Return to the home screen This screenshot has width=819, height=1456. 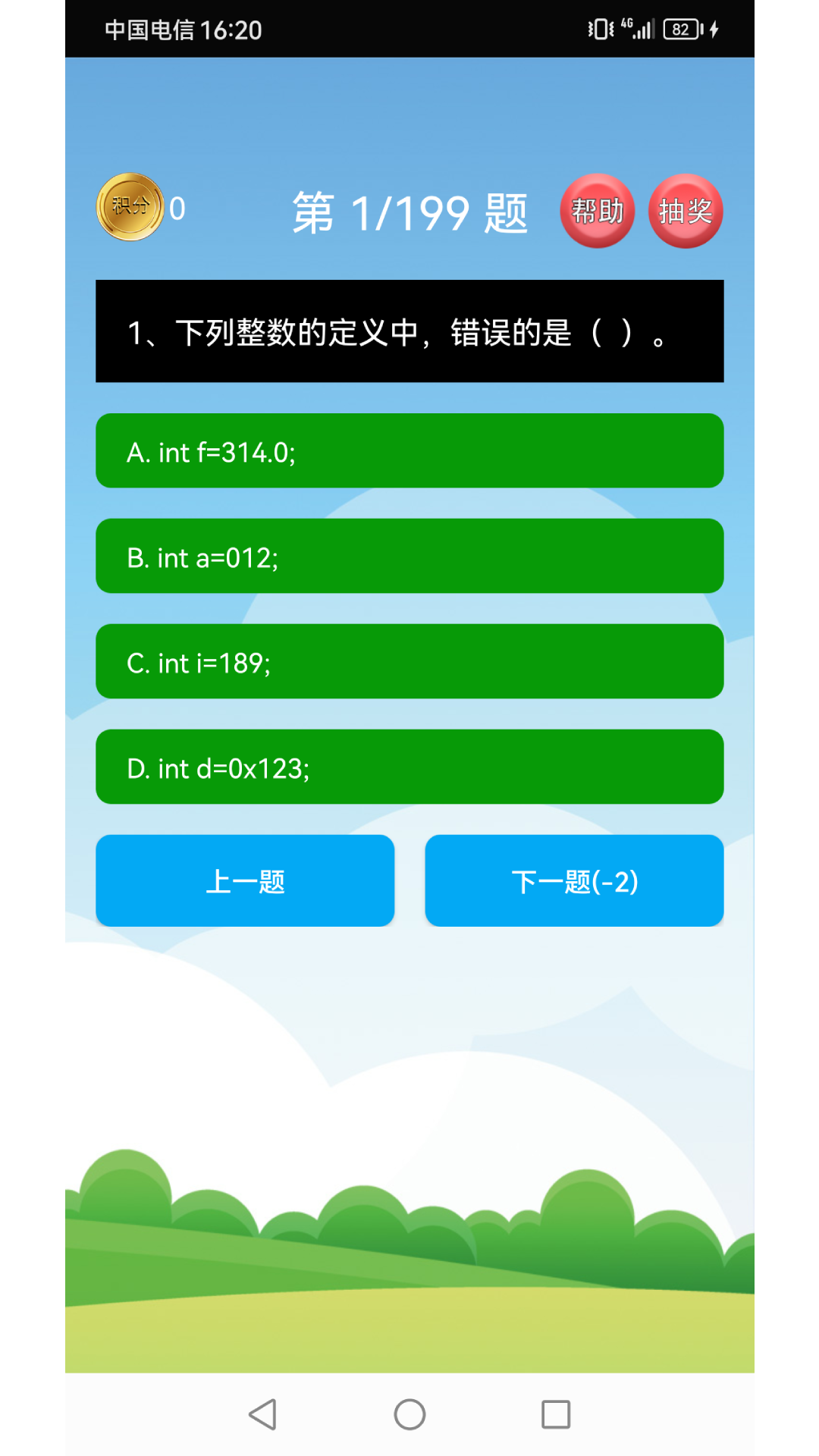pyautogui.click(x=409, y=1414)
